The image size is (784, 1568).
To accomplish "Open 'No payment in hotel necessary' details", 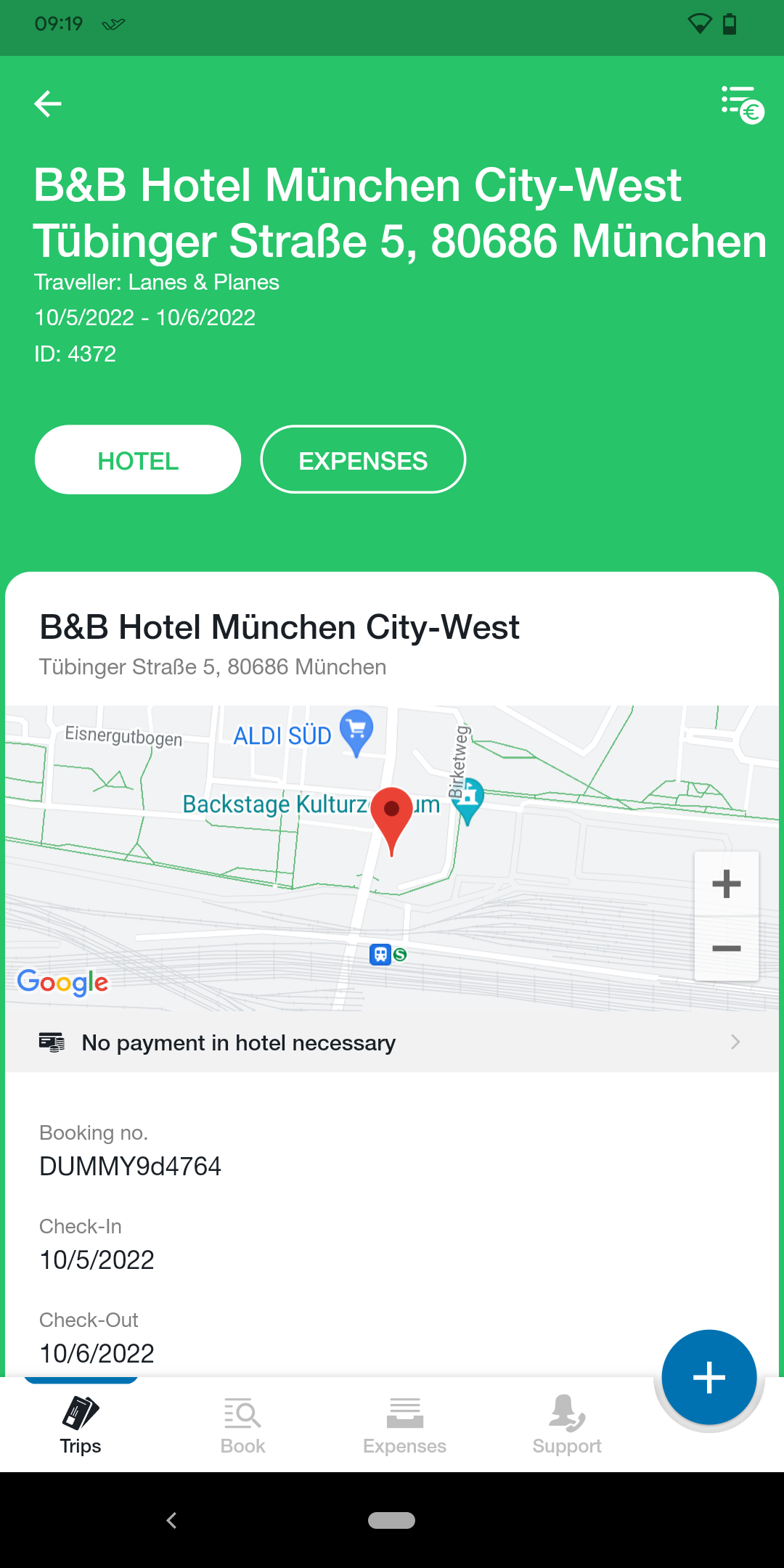I will click(x=392, y=1042).
